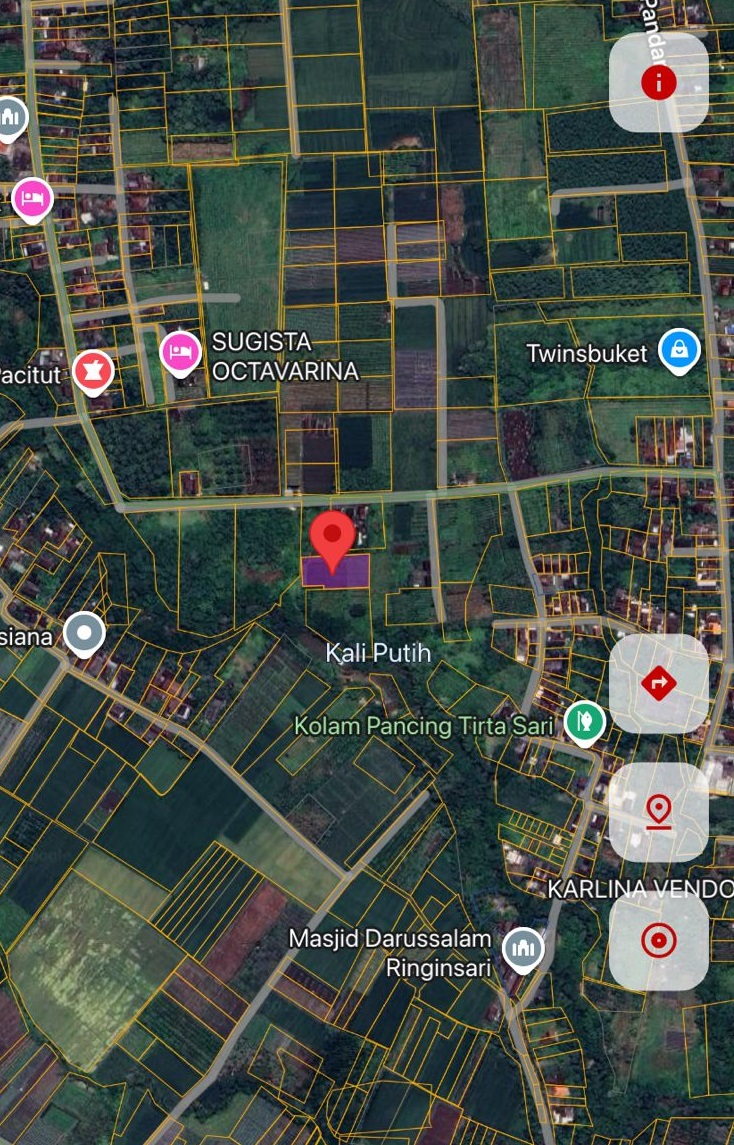The height and width of the screenshot is (1145, 734).
Task: Tap the location pin button
Action: pos(658,812)
